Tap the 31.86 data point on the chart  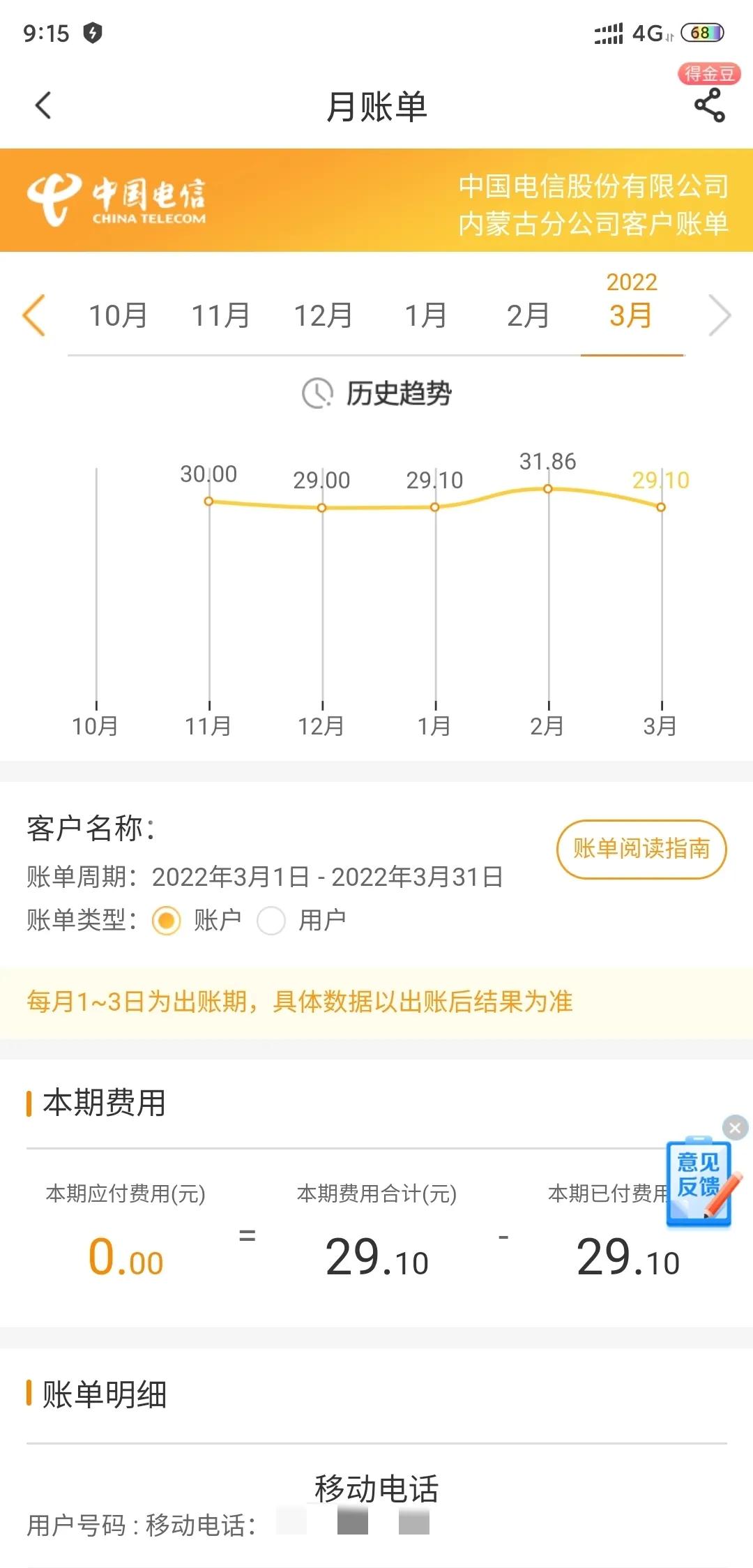tap(549, 489)
